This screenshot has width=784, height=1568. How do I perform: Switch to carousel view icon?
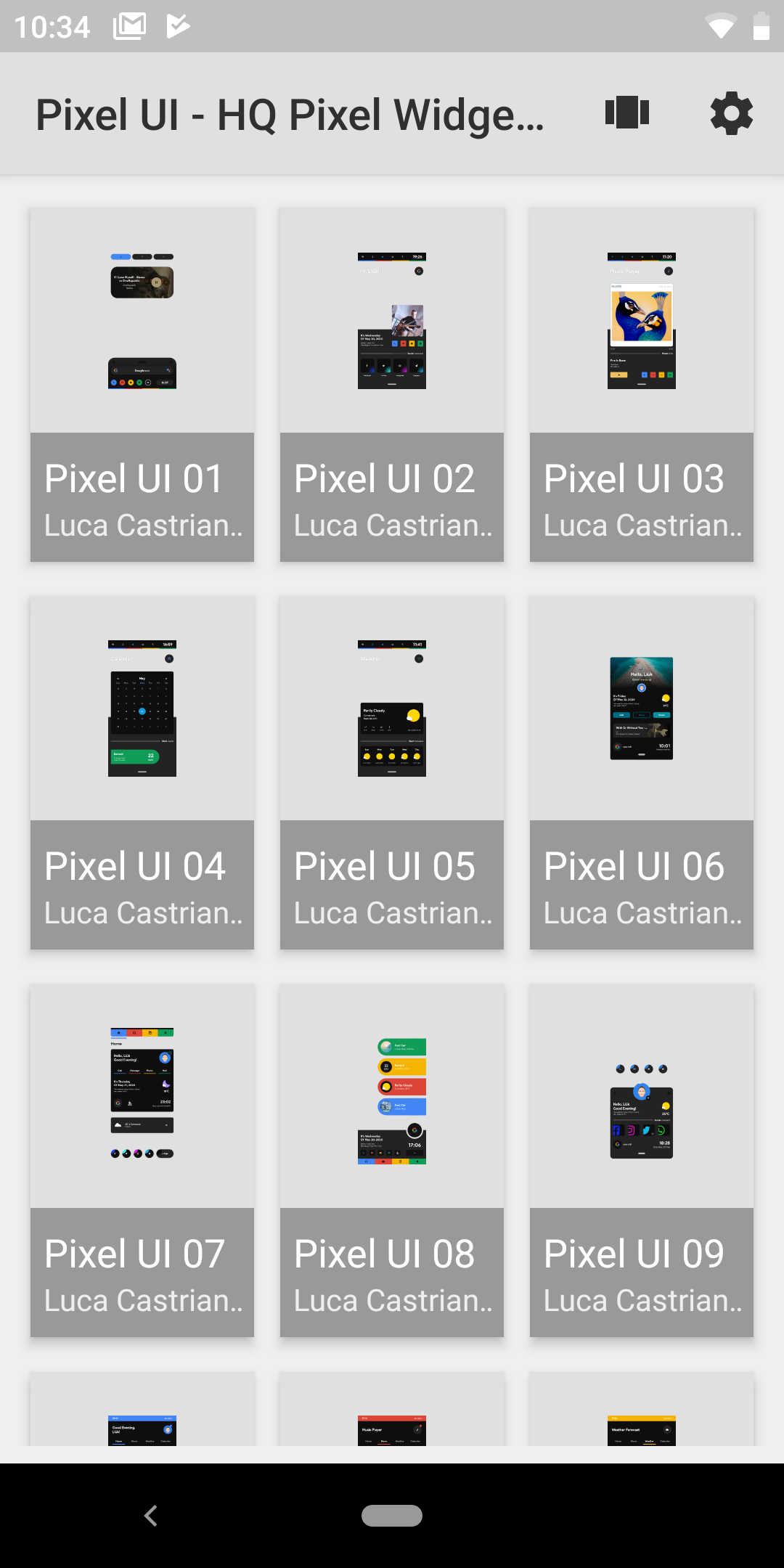click(627, 113)
